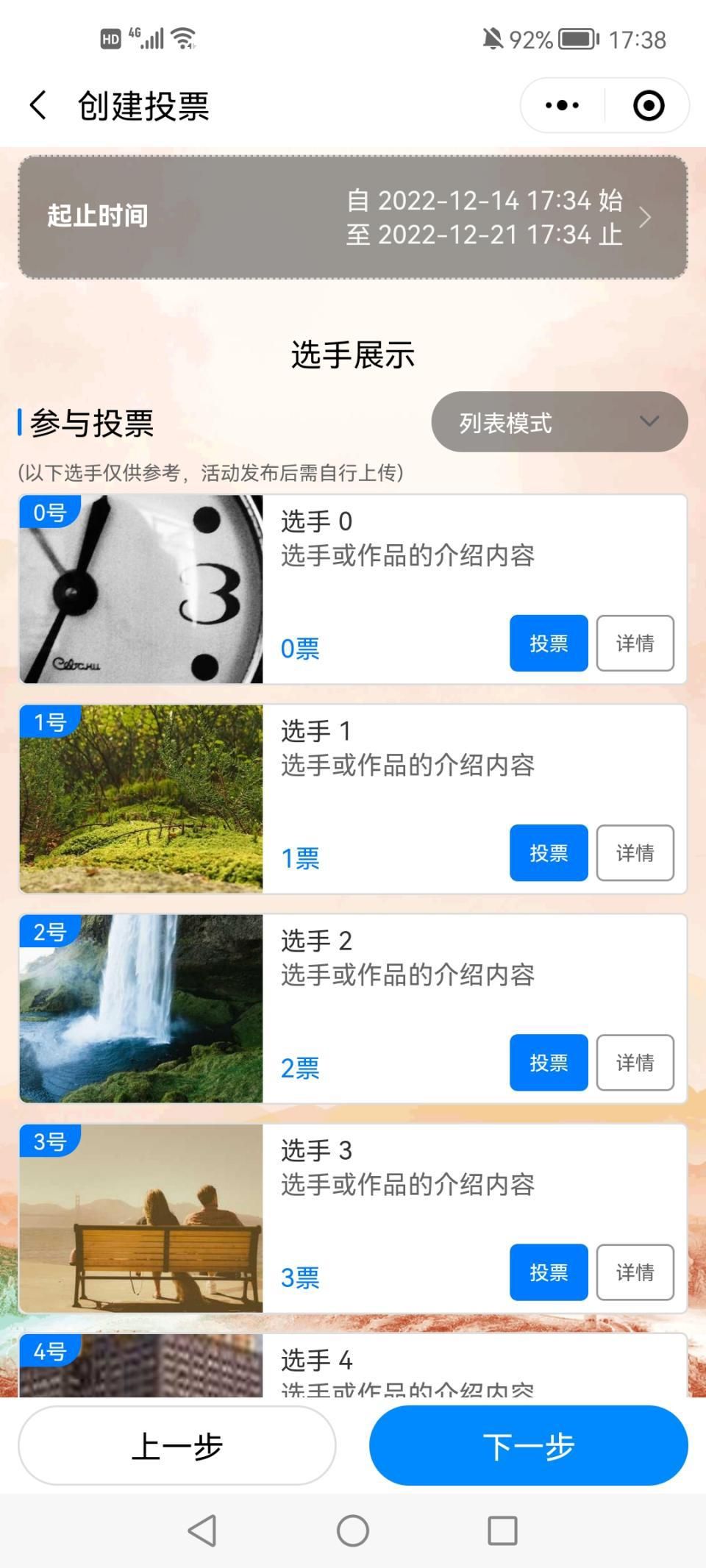
Task: Open the 起止时间 setting
Action: (353, 217)
